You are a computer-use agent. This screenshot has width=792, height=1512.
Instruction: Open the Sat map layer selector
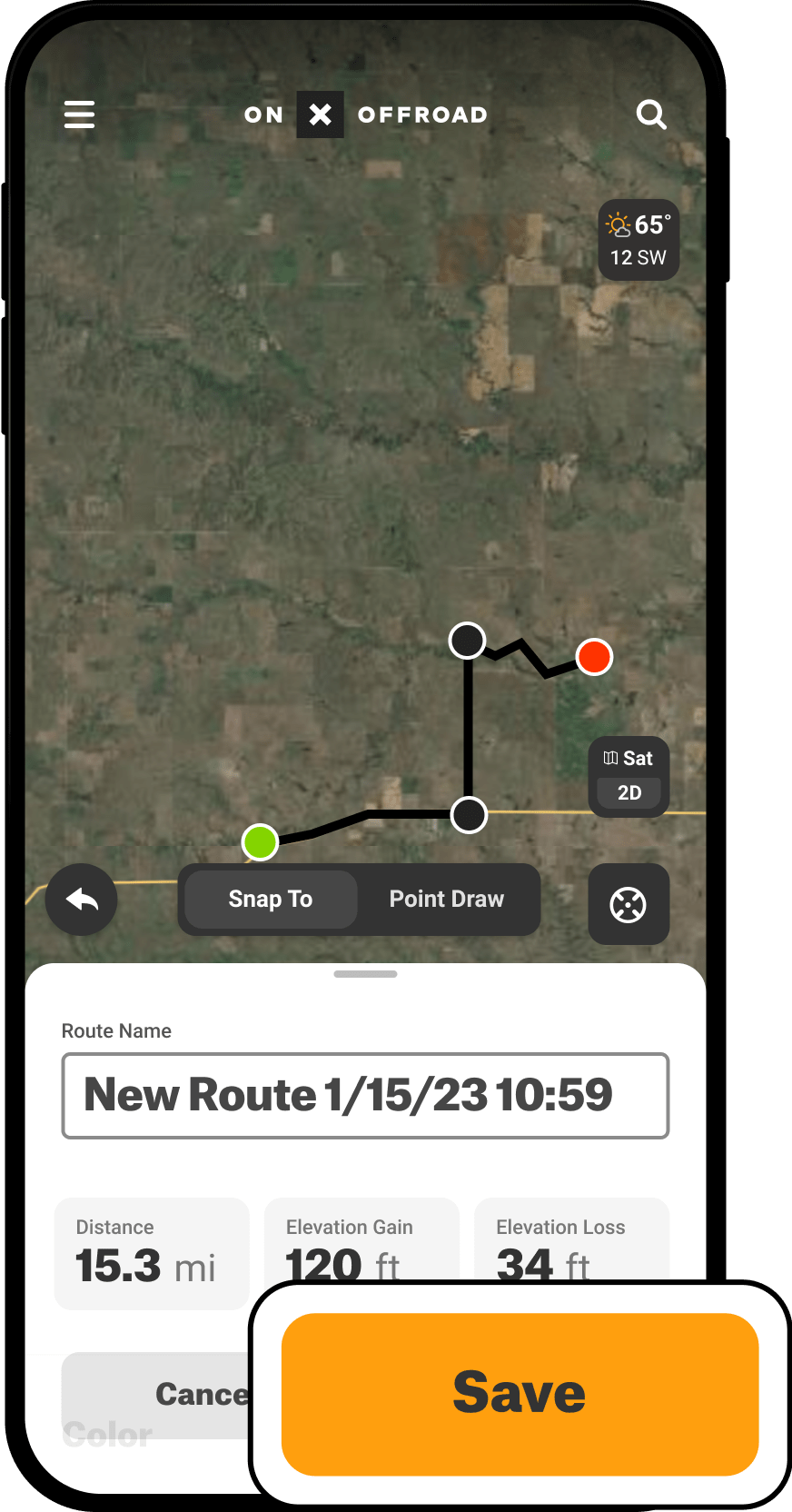tap(629, 758)
